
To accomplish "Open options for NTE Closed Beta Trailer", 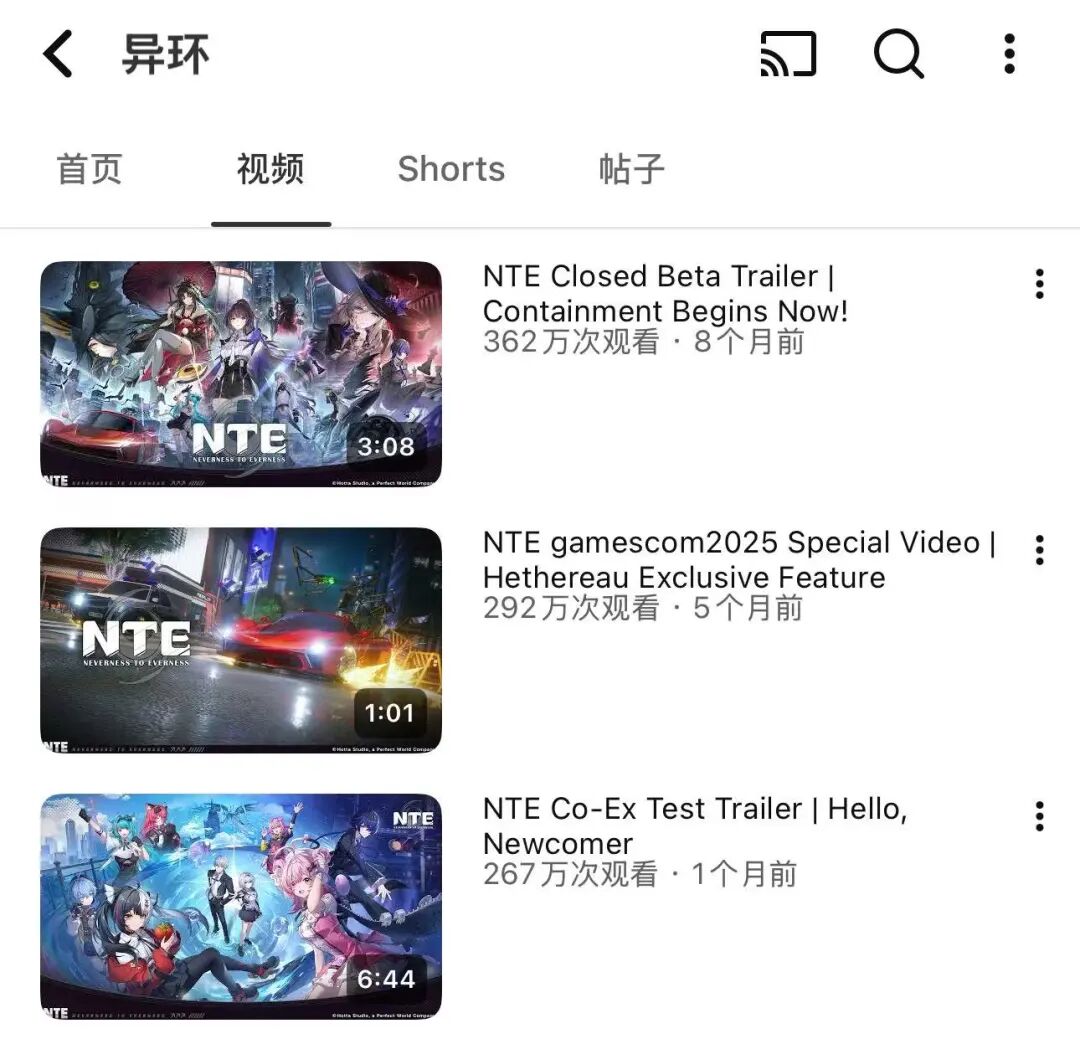I will pos(1039,284).
